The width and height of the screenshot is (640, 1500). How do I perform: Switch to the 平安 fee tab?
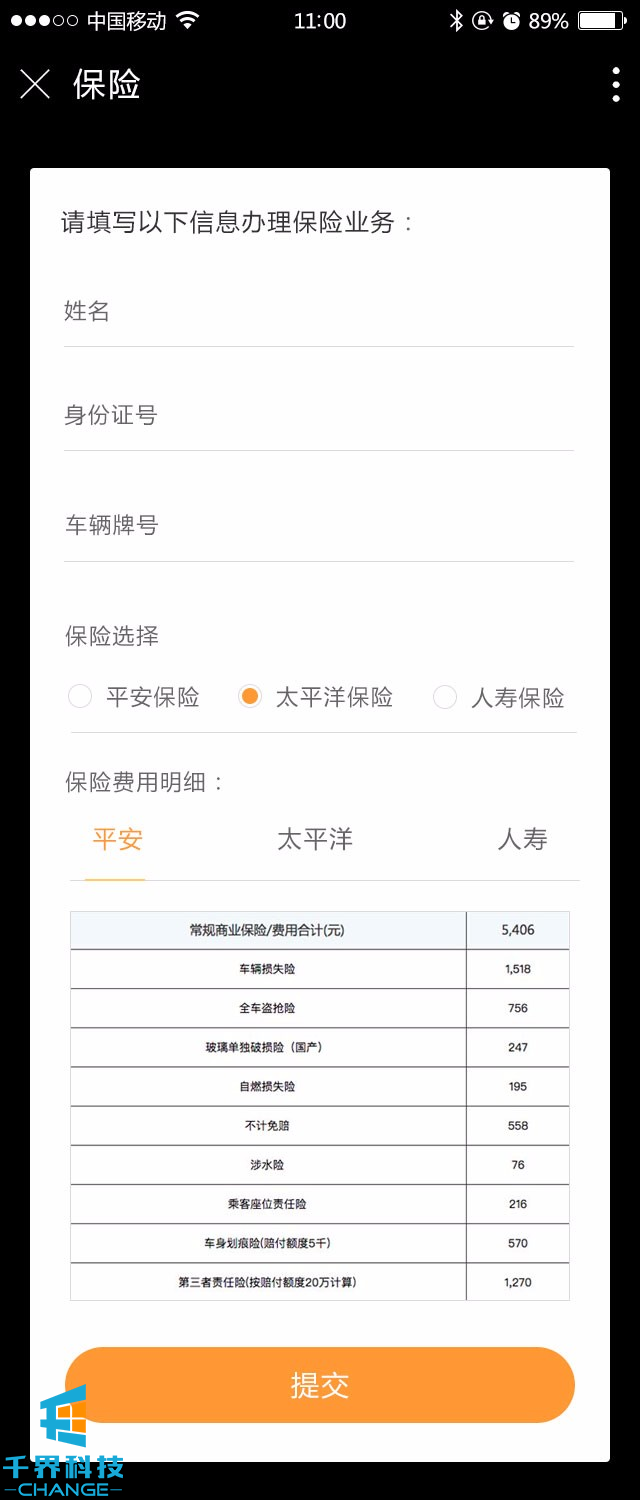click(117, 840)
